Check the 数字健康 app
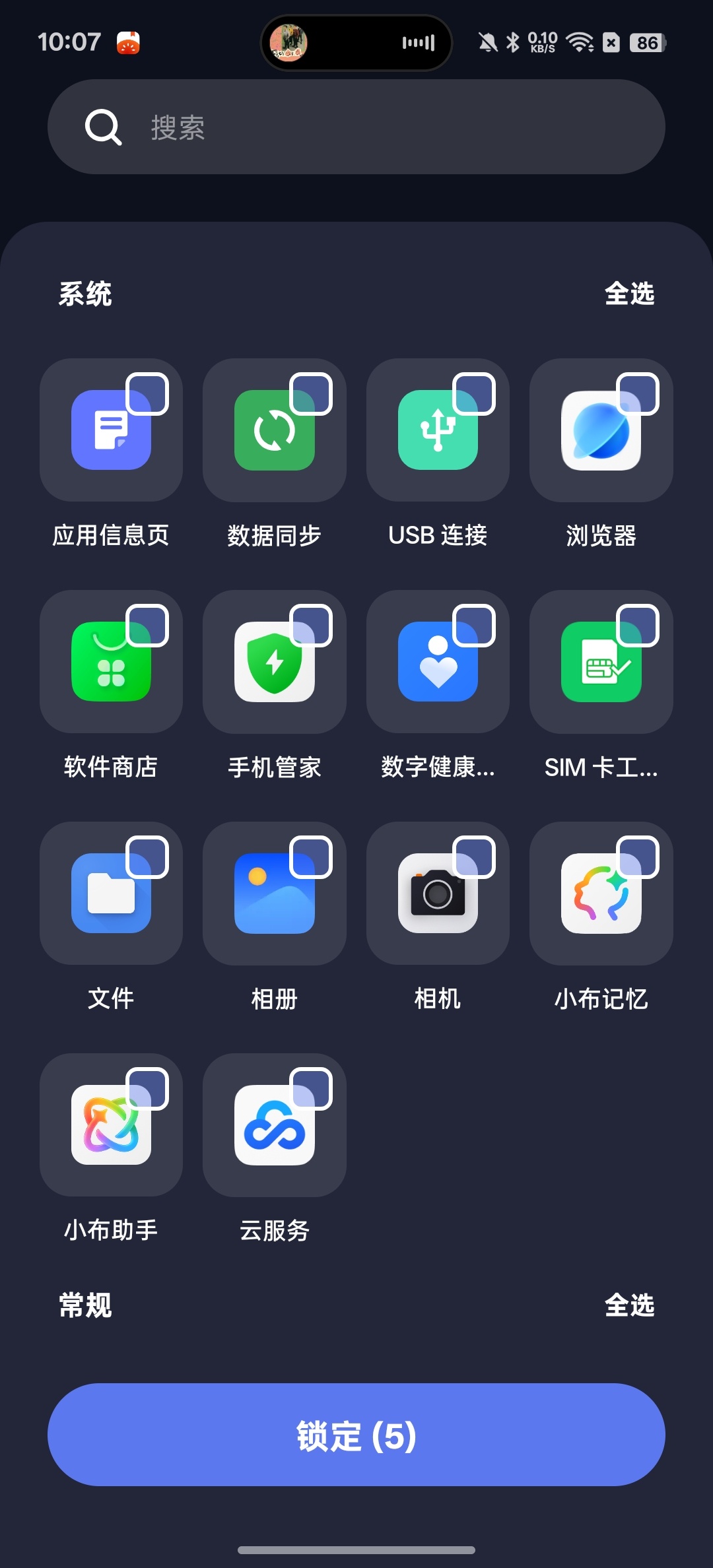 (x=438, y=662)
